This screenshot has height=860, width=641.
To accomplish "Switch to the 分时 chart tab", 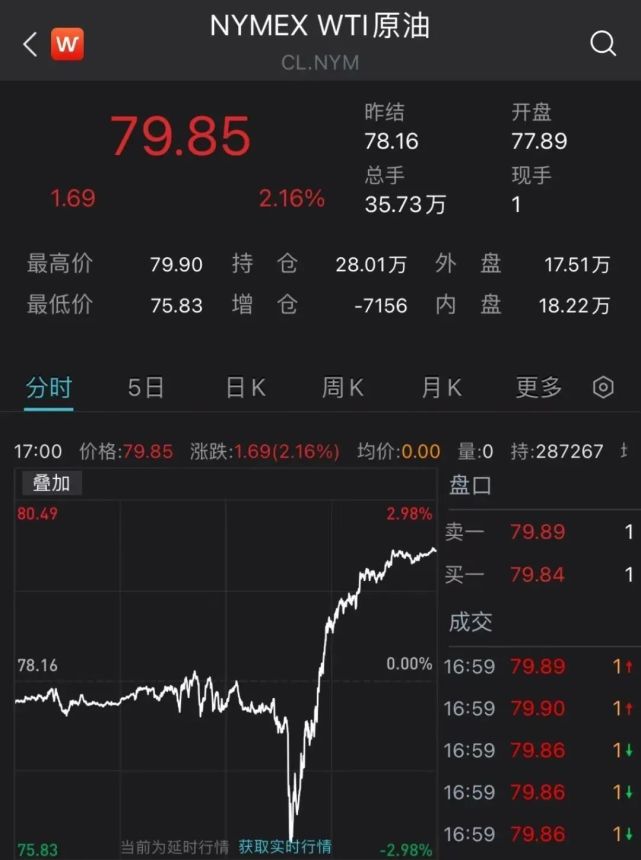I will [x=49, y=387].
